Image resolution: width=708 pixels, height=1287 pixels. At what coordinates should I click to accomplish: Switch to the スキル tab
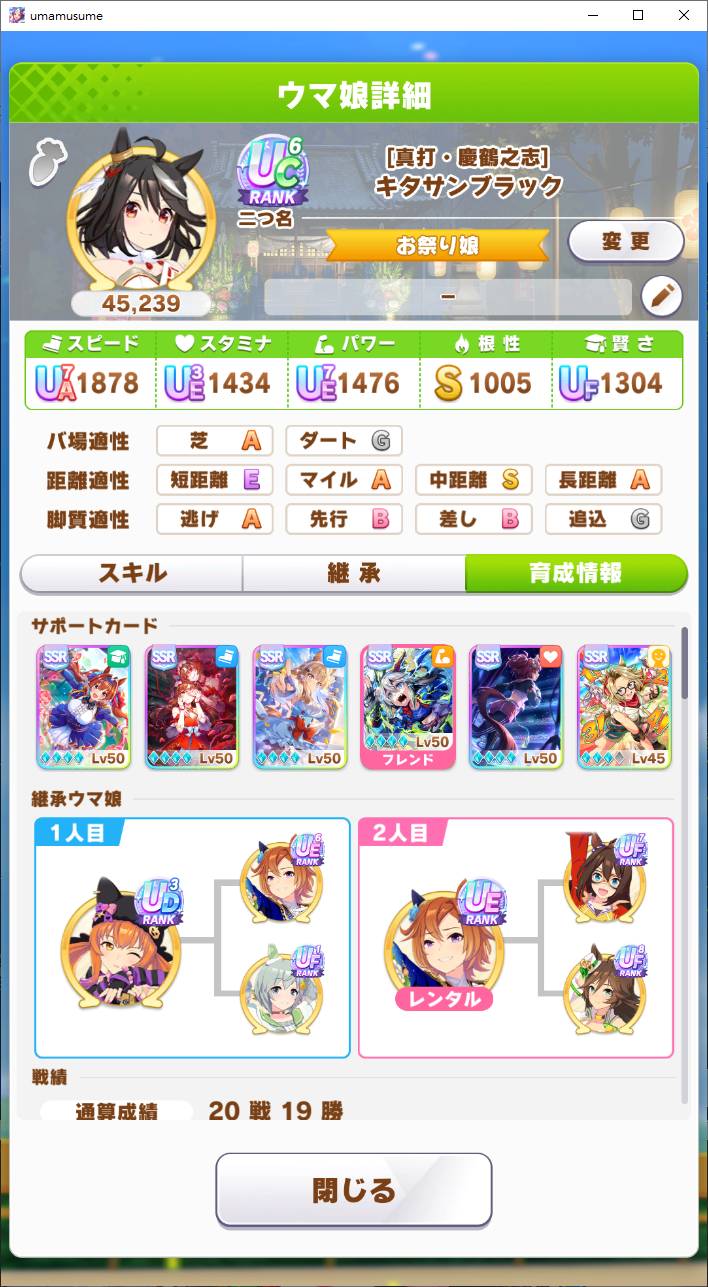tap(132, 573)
